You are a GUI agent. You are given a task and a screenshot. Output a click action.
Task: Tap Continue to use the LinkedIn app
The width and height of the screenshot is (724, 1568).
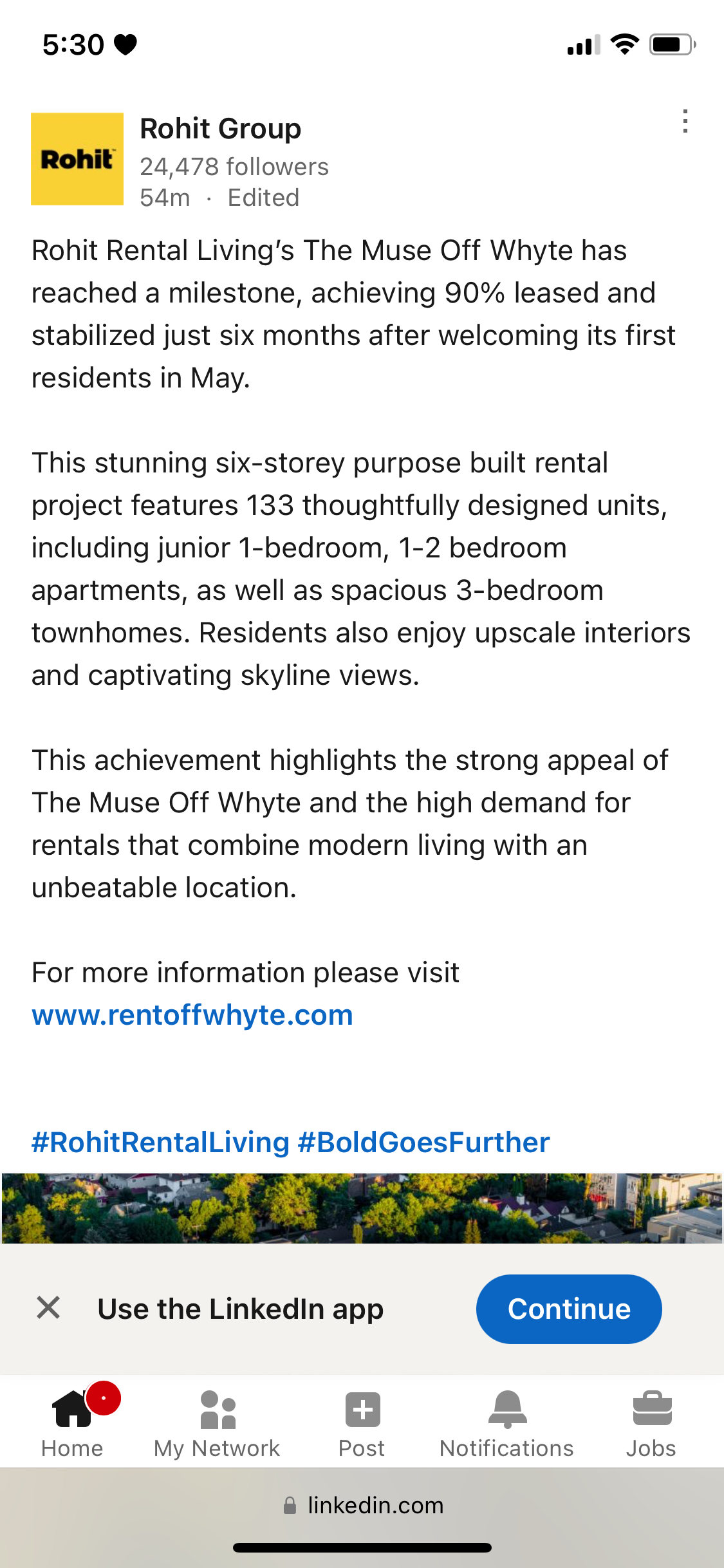point(568,1309)
